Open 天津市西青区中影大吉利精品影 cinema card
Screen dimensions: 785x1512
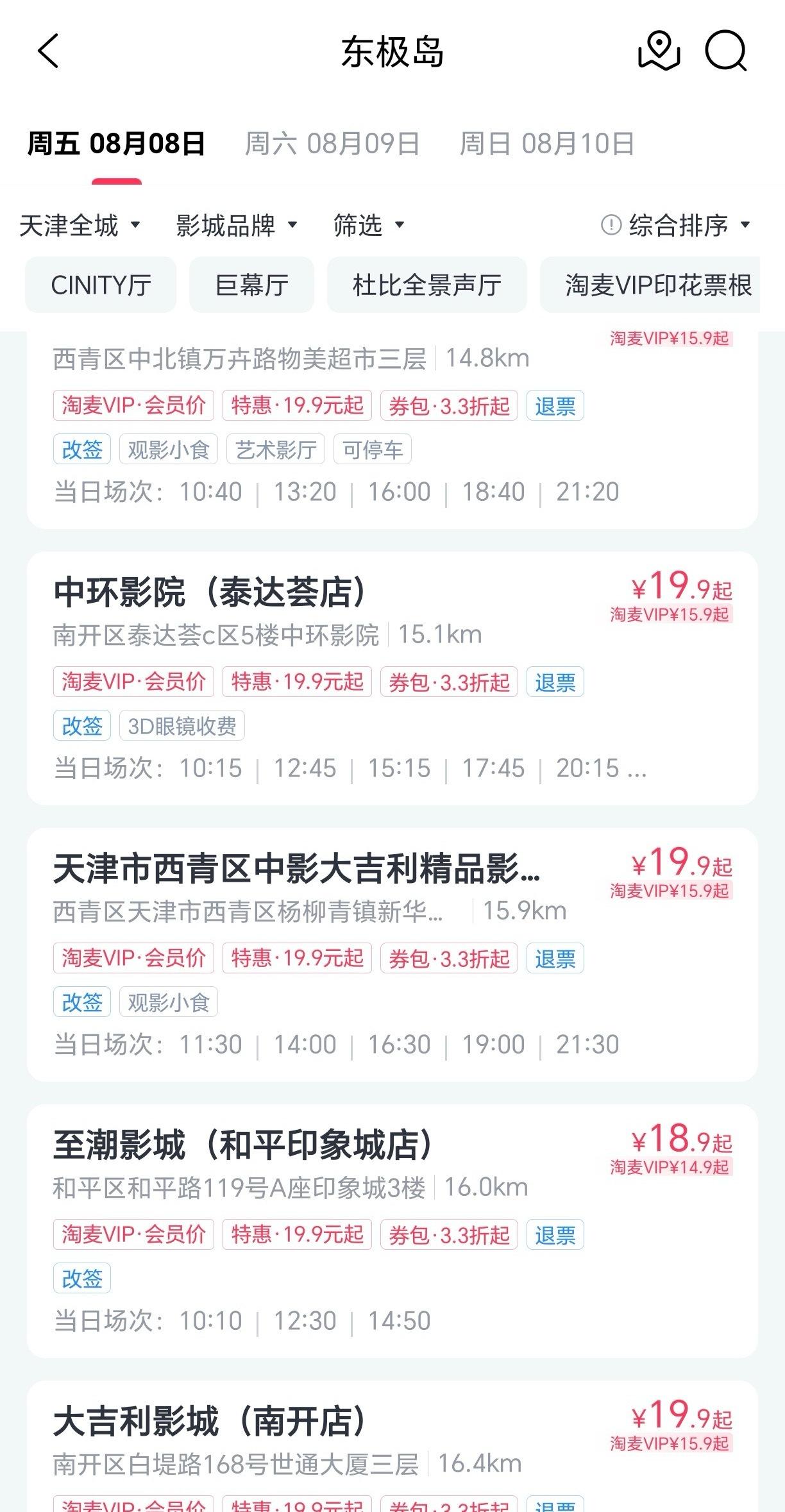(x=392, y=954)
